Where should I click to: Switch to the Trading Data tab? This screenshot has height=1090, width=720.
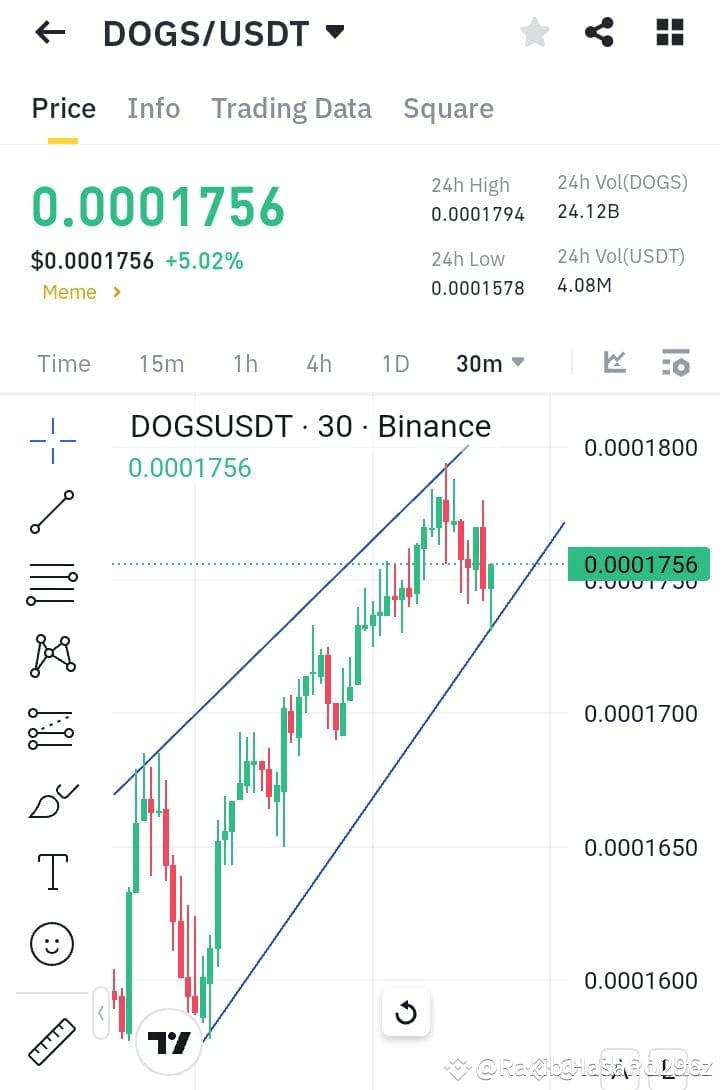click(291, 108)
